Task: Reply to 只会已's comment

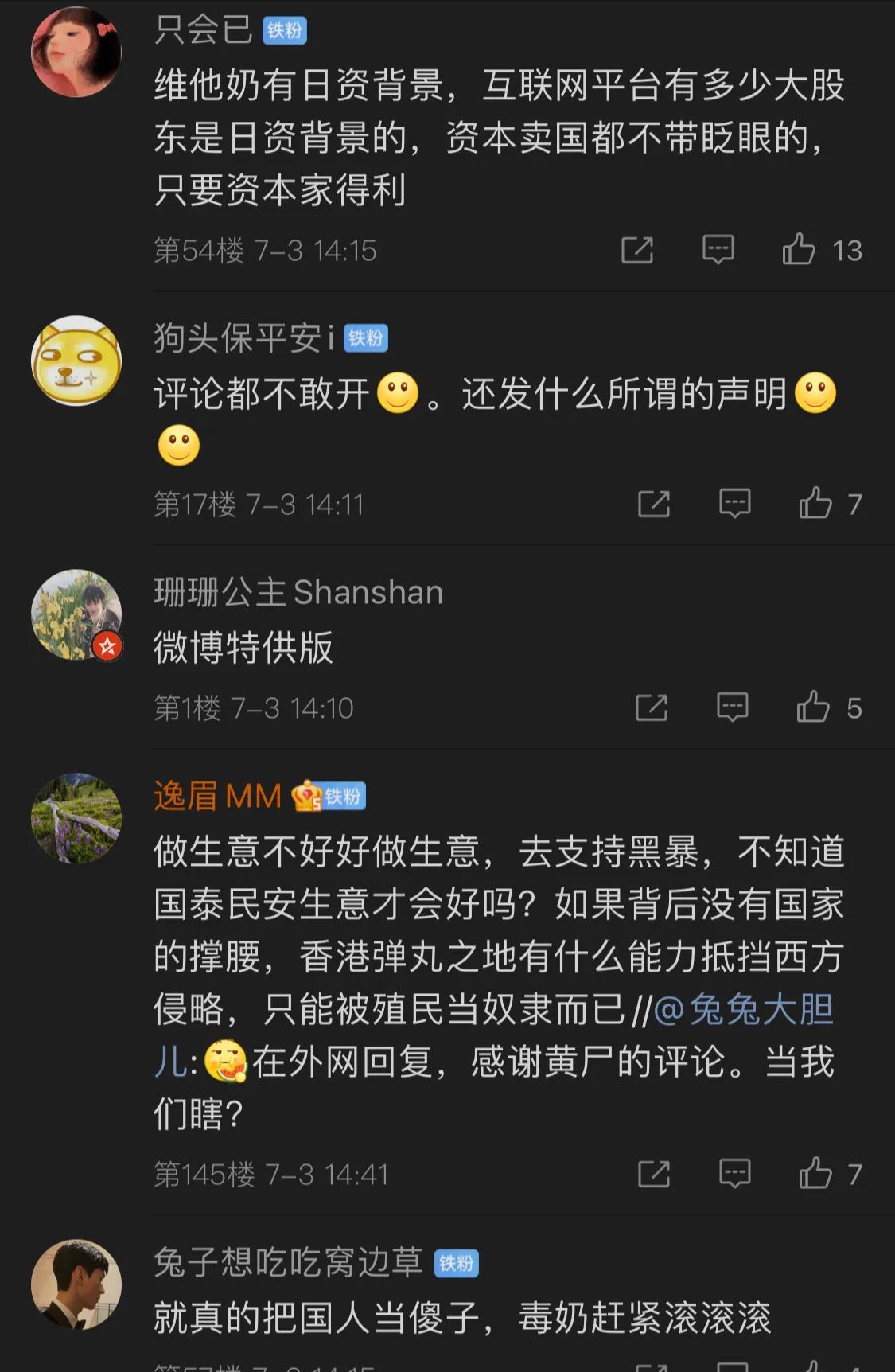Action: (718, 250)
